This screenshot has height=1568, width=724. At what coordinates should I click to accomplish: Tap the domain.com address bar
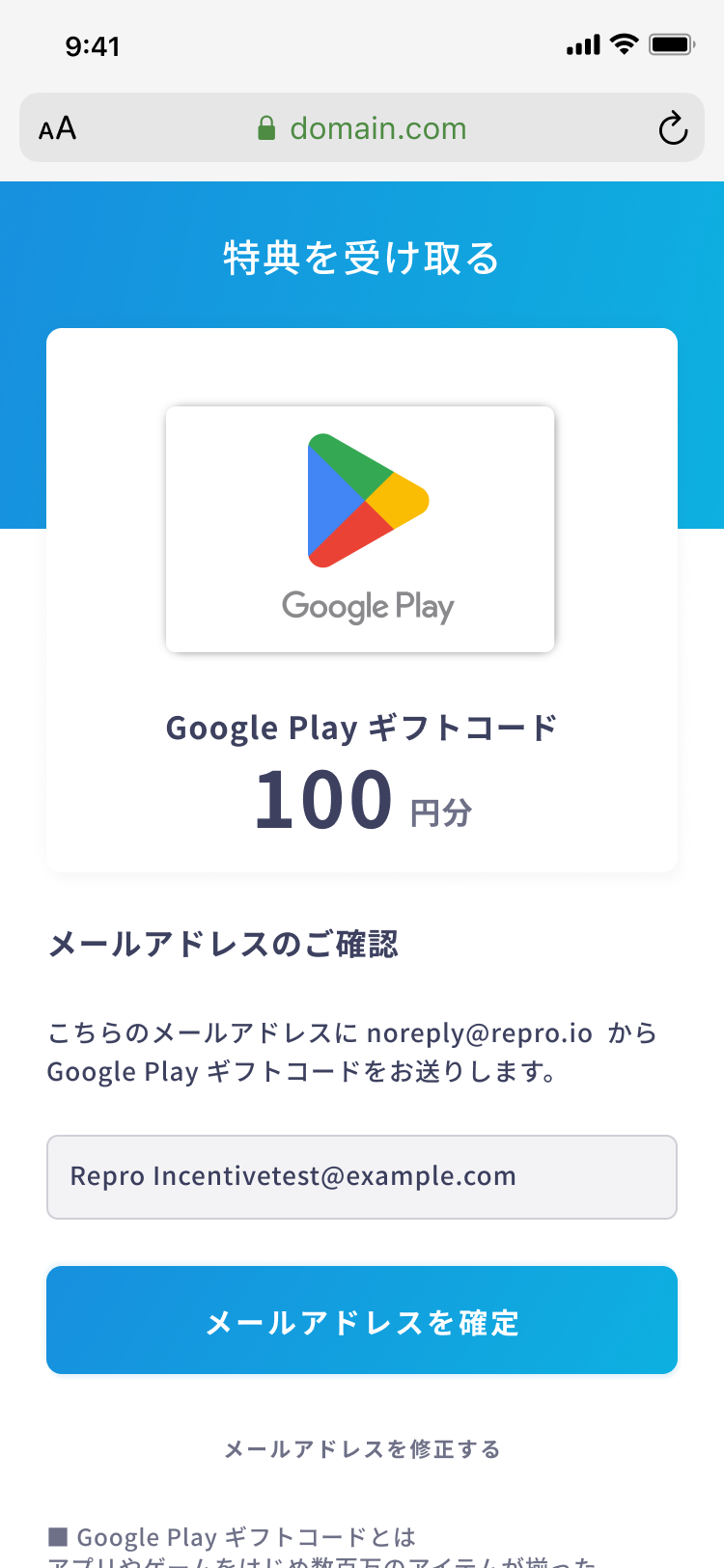pos(362,127)
